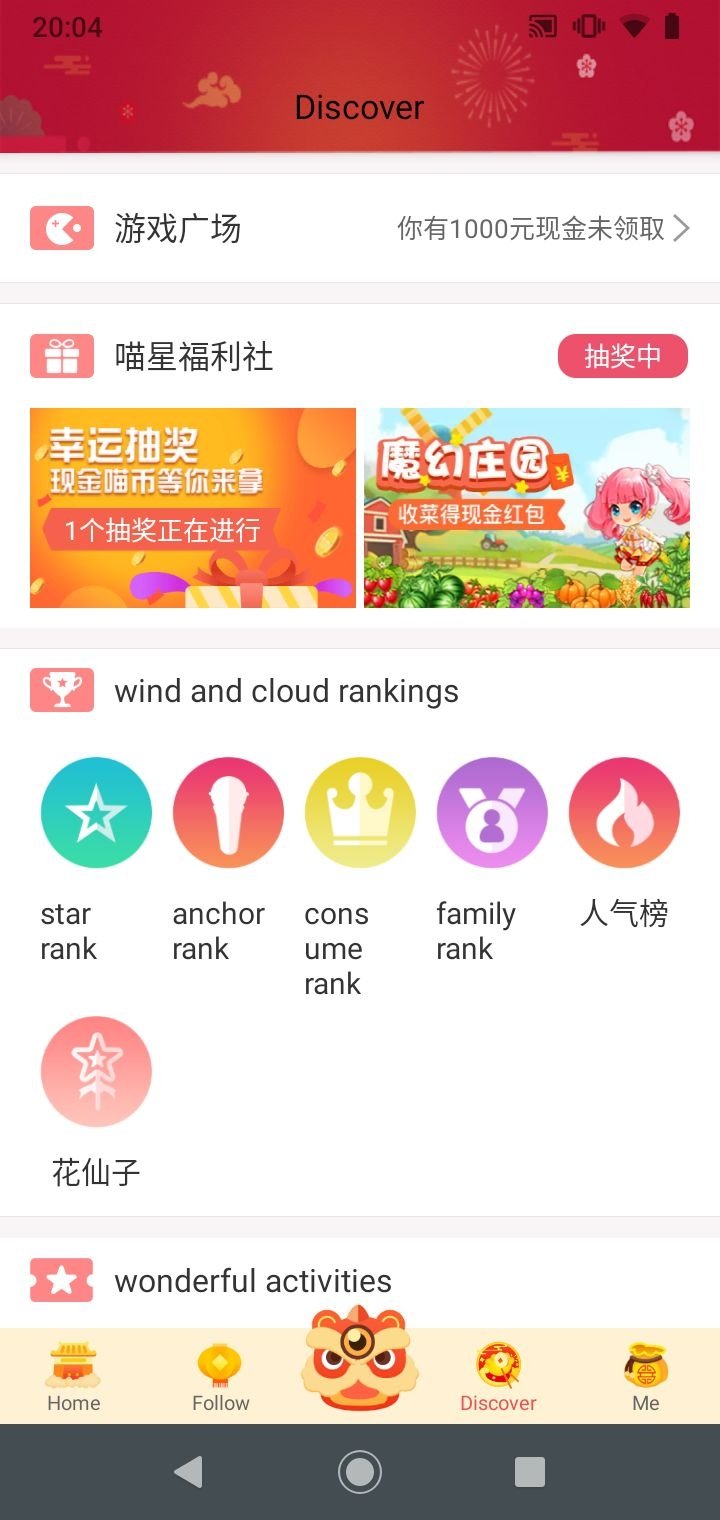The image size is (720, 1520).
Task: Go to the Me tab
Action: (646, 1378)
